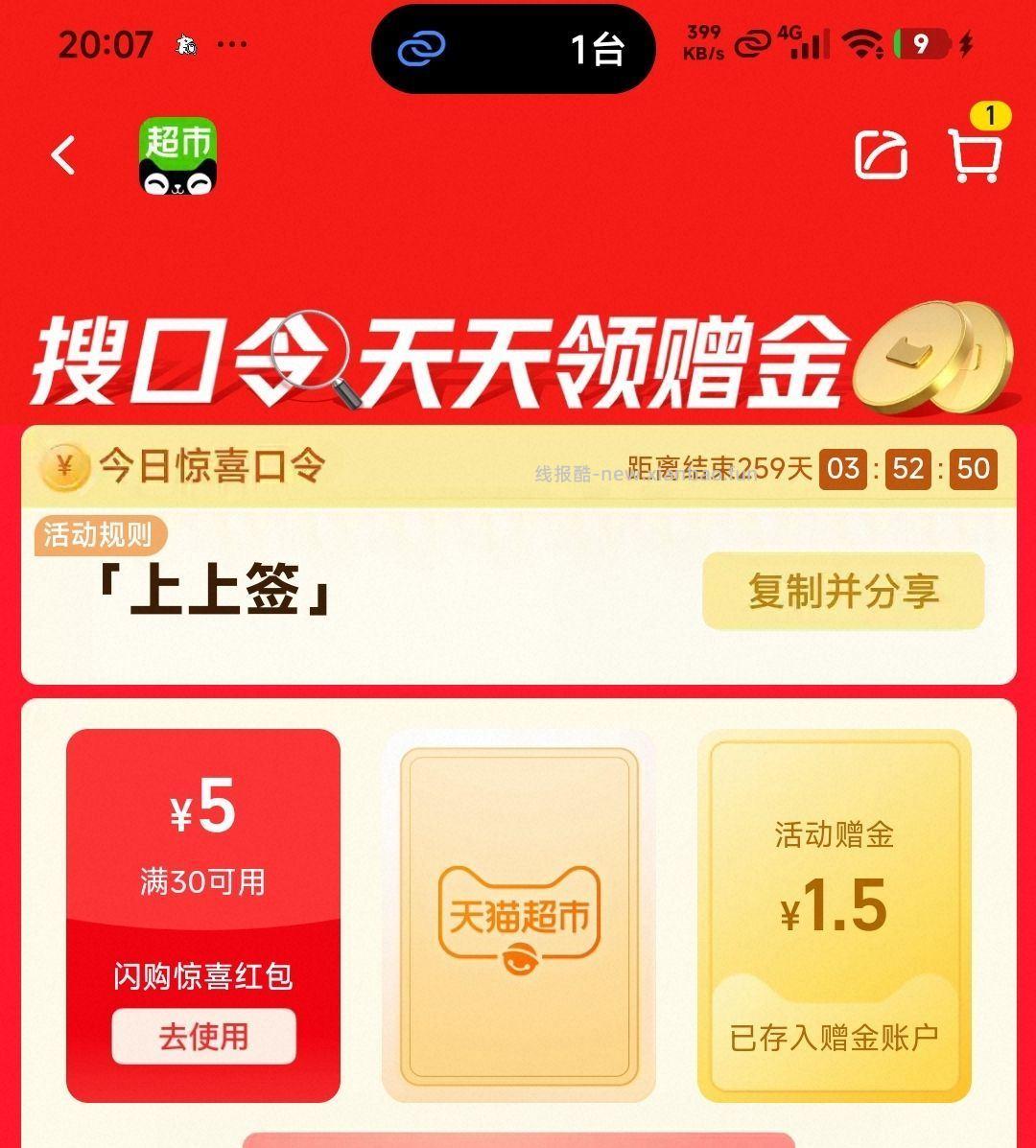Tap the battery indicator in the status bar
The width and height of the screenshot is (1036, 1148).
tap(919, 43)
